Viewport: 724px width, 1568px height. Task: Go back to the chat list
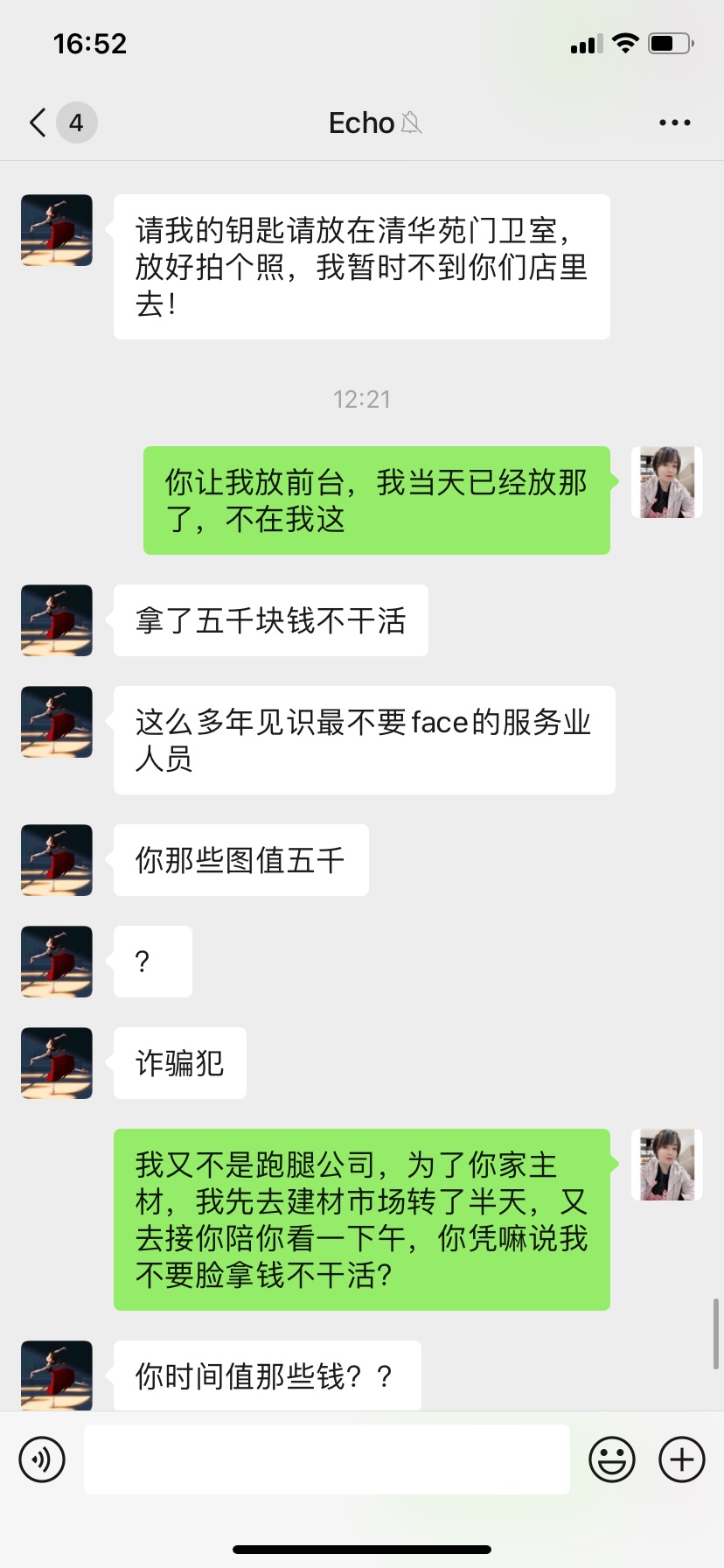pyautogui.click(x=38, y=123)
